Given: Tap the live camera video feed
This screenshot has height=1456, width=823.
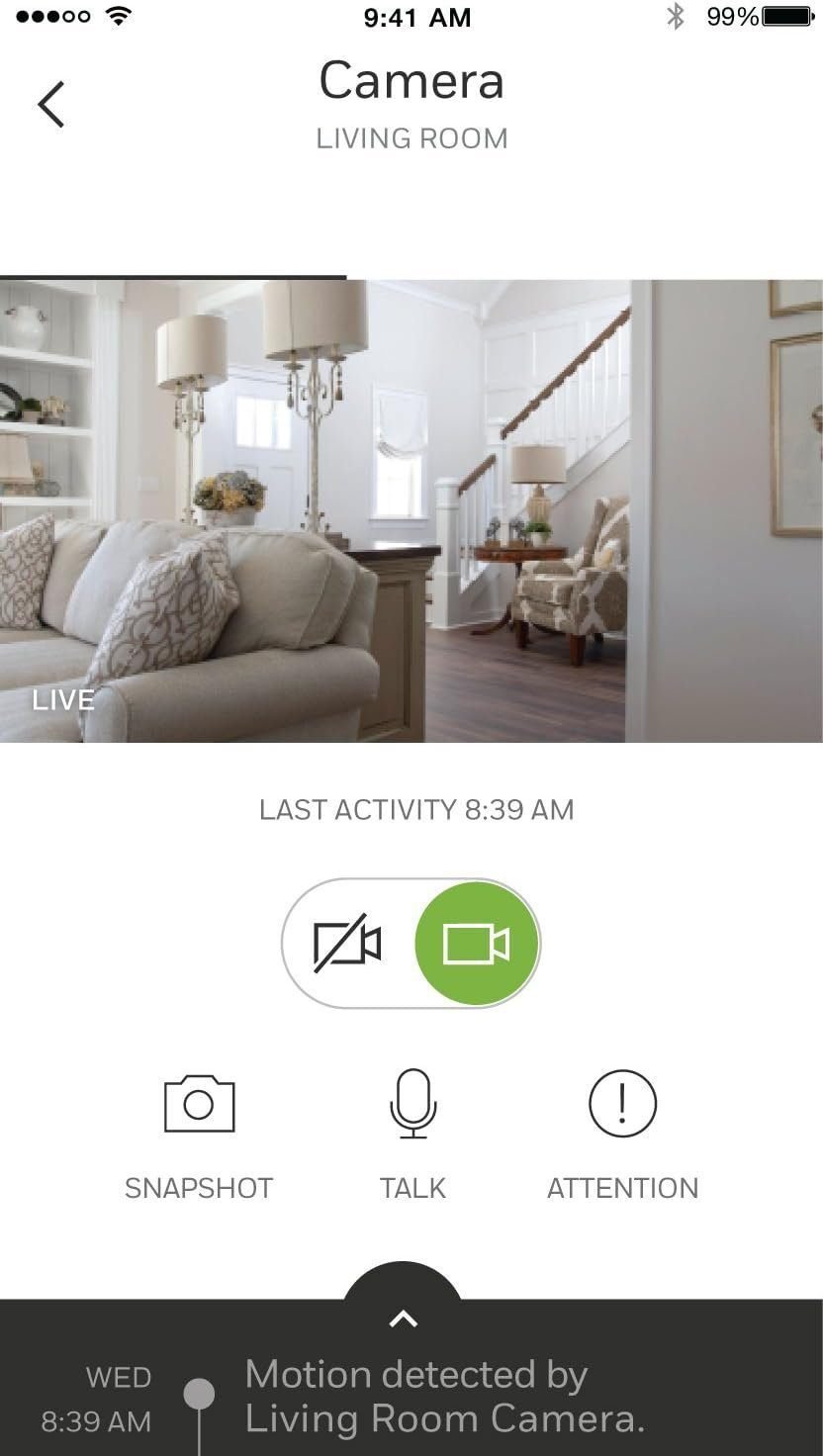Looking at the screenshot, I should pos(411,504).
